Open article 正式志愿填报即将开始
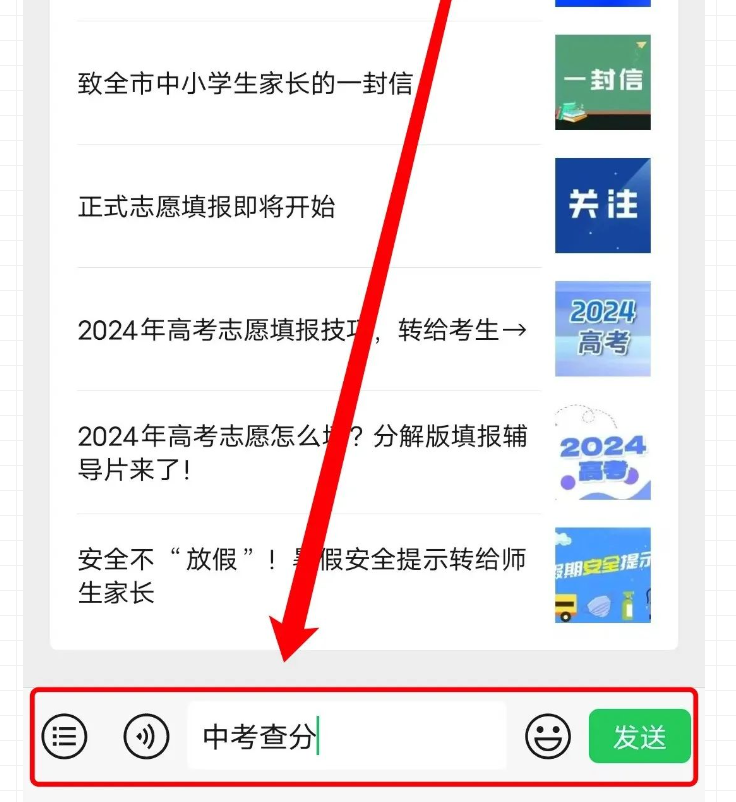Image resolution: width=736 pixels, height=802 pixels. tap(207, 207)
